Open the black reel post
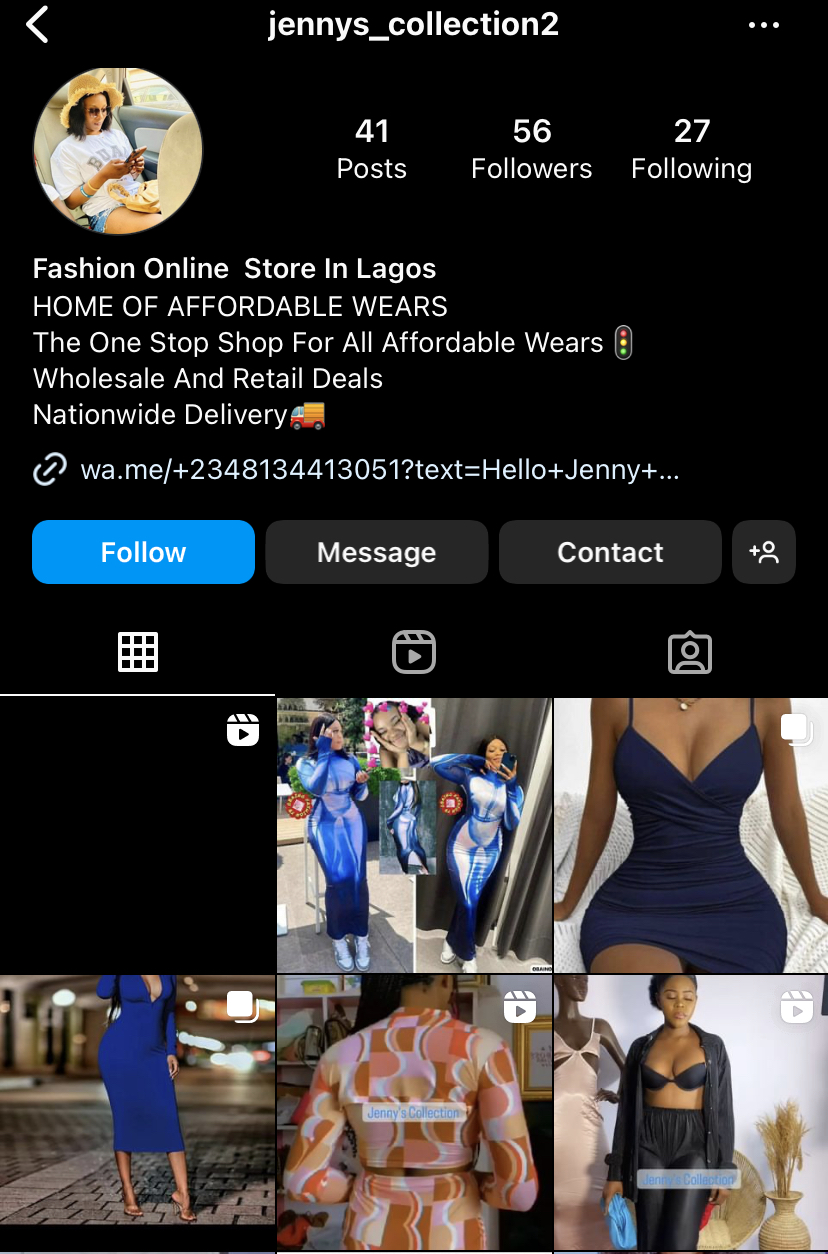This screenshot has width=828, height=1254. 137,835
